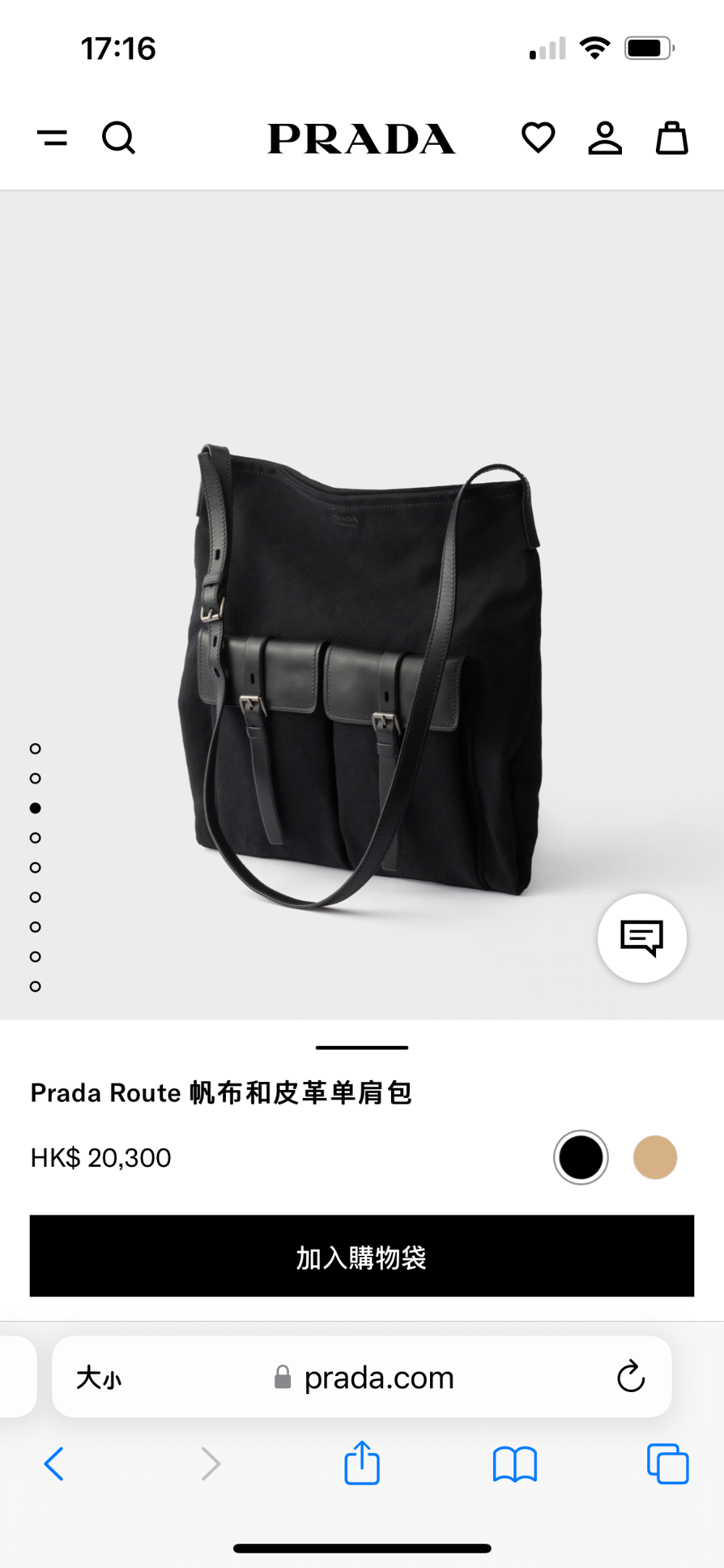Viewport: 724px width, 1568px height.
Task: Jump to the last product image dot
Action: (35, 986)
